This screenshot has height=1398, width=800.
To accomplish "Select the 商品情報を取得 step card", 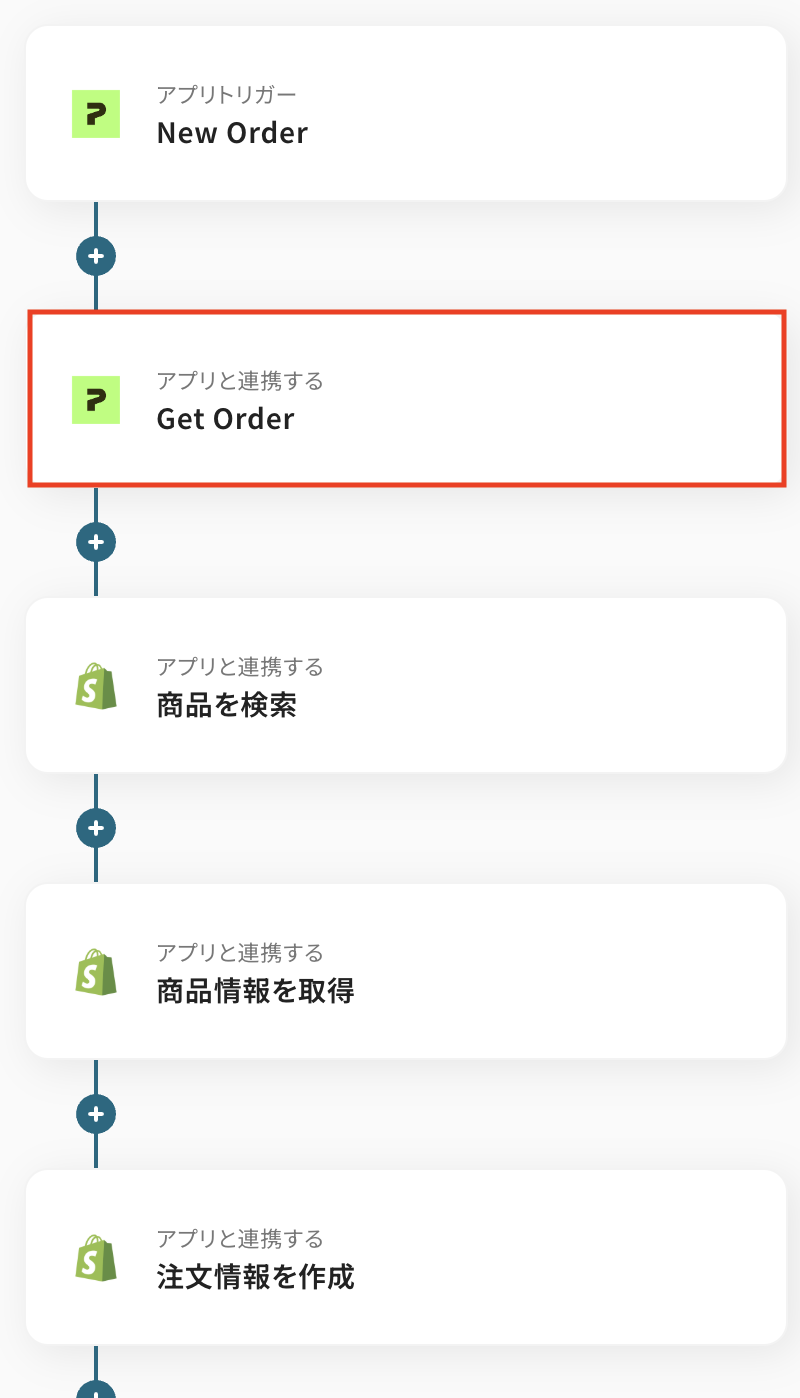I will [405, 972].
